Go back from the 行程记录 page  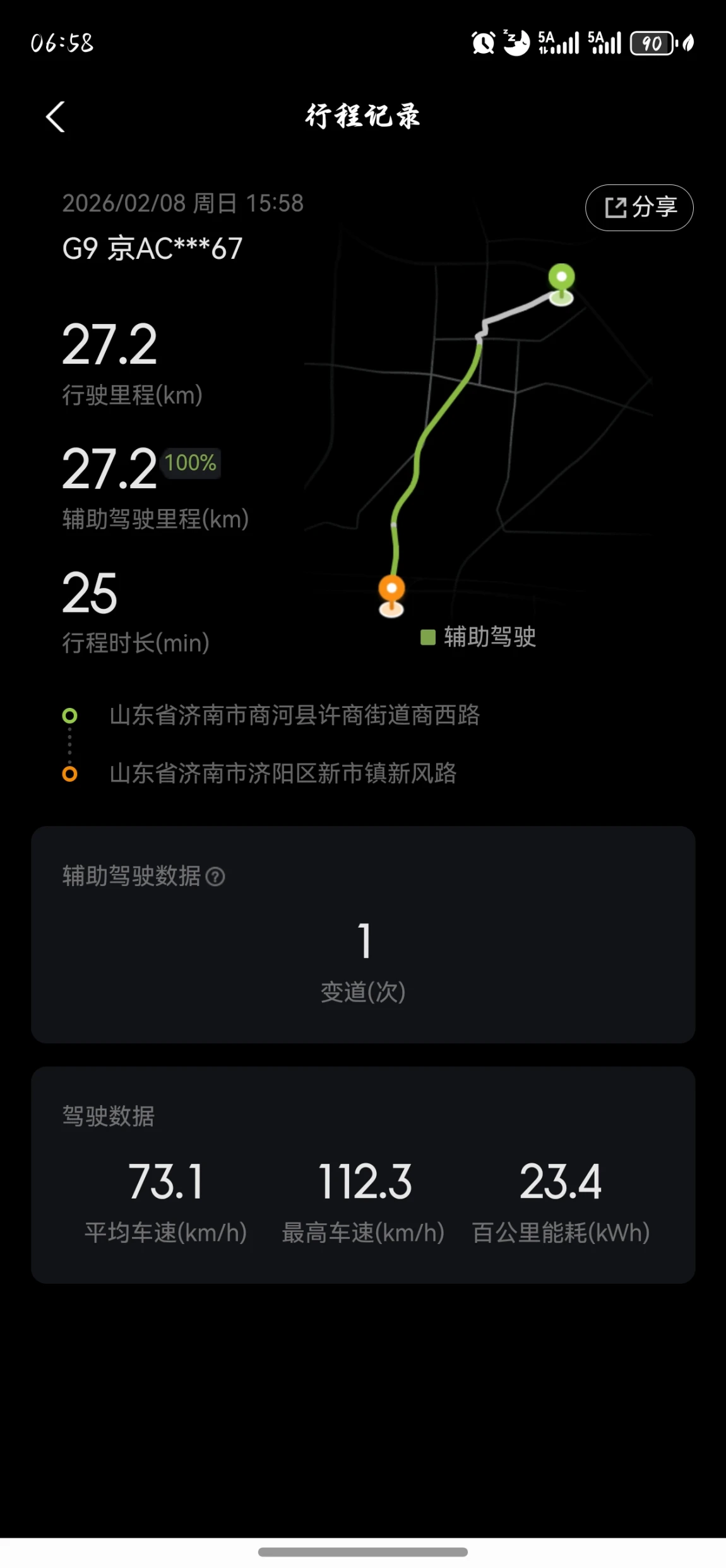coord(56,117)
